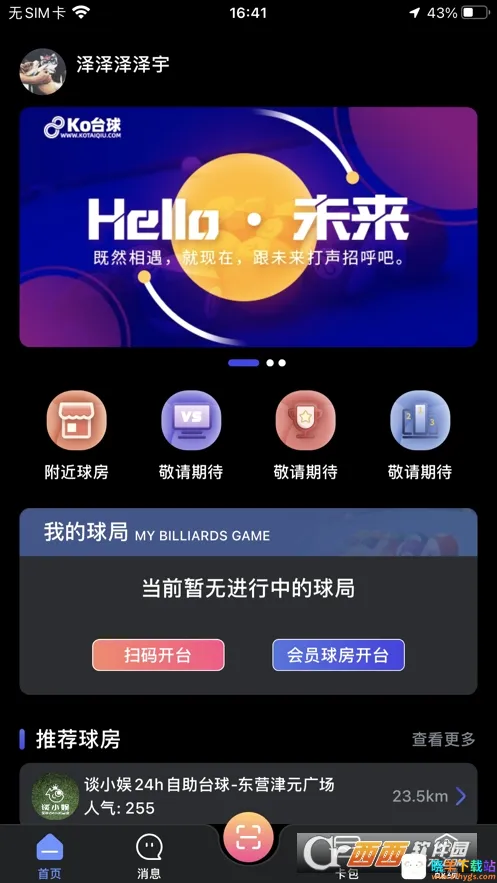Tap the trophy 敬请期待 icon
The width and height of the screenshot is (497, 883).
pyautogui.click(x=305, y=420)
